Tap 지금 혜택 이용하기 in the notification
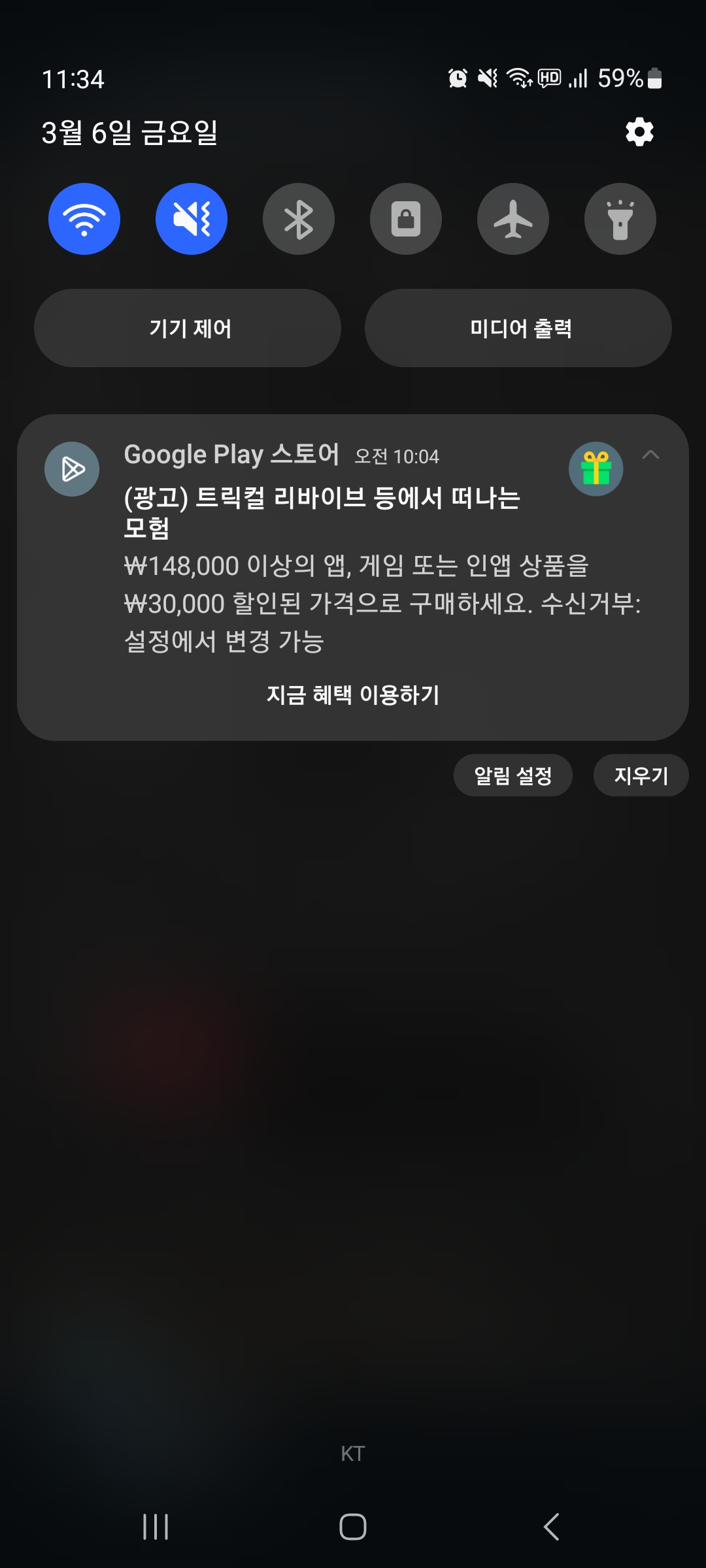The height and width of the screenshot is (1568, 706). click(353, 694)
